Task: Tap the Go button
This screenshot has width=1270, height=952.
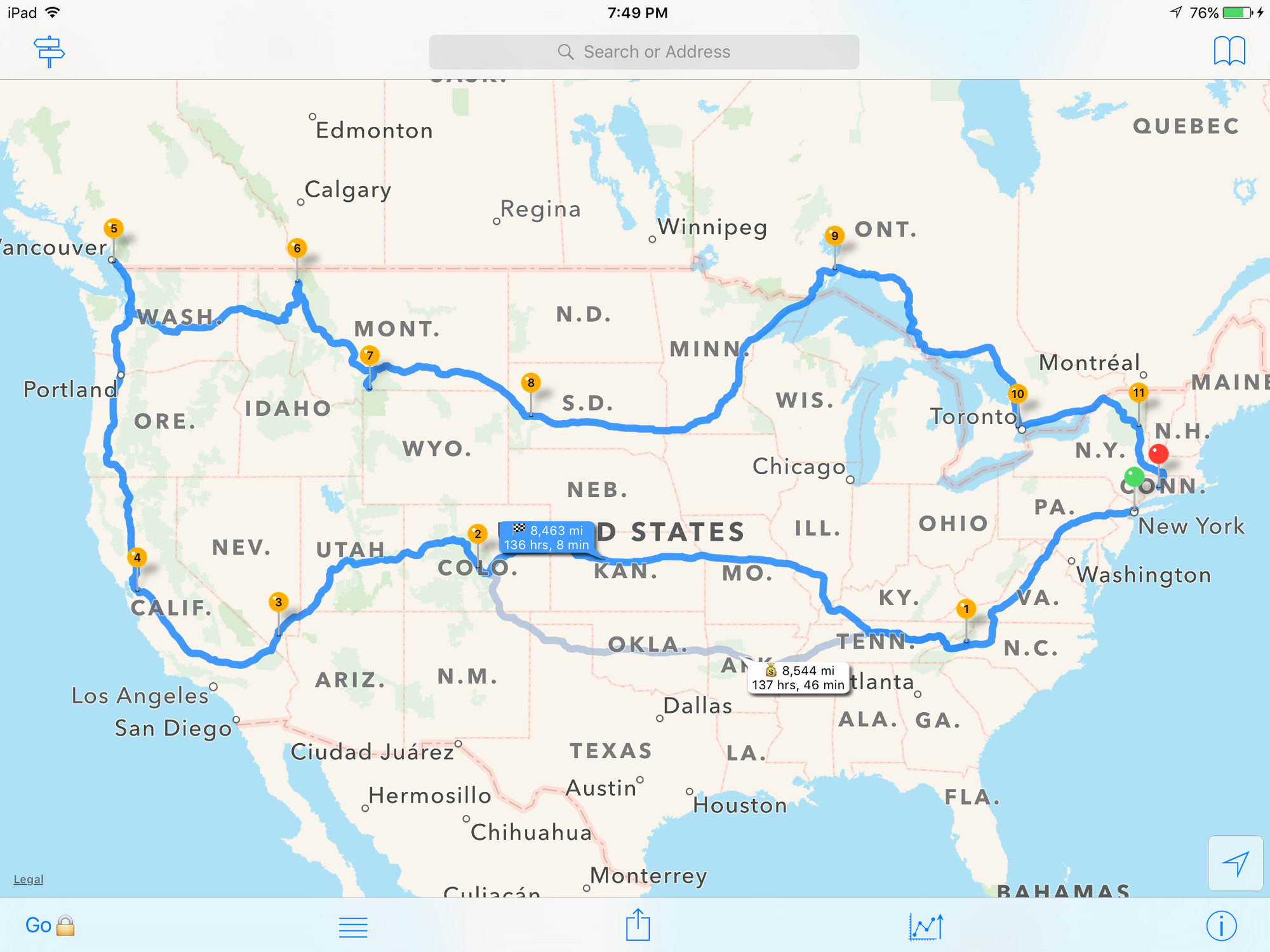Action: (x=39, y=925)
